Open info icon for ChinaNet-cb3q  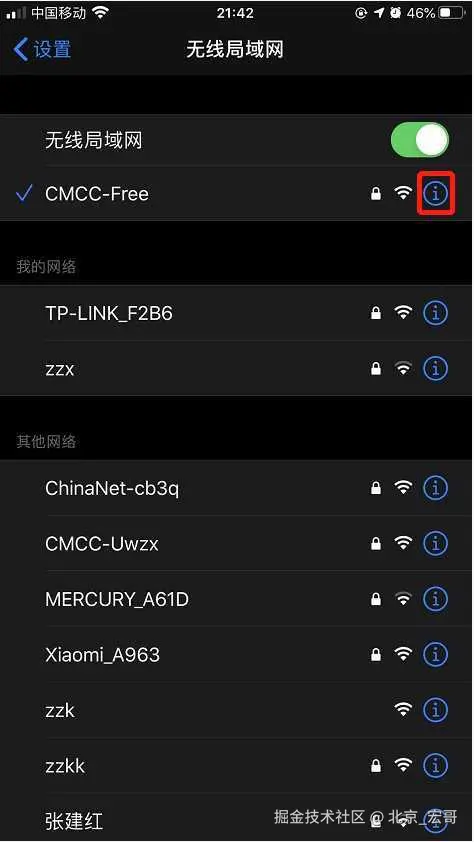435,488
